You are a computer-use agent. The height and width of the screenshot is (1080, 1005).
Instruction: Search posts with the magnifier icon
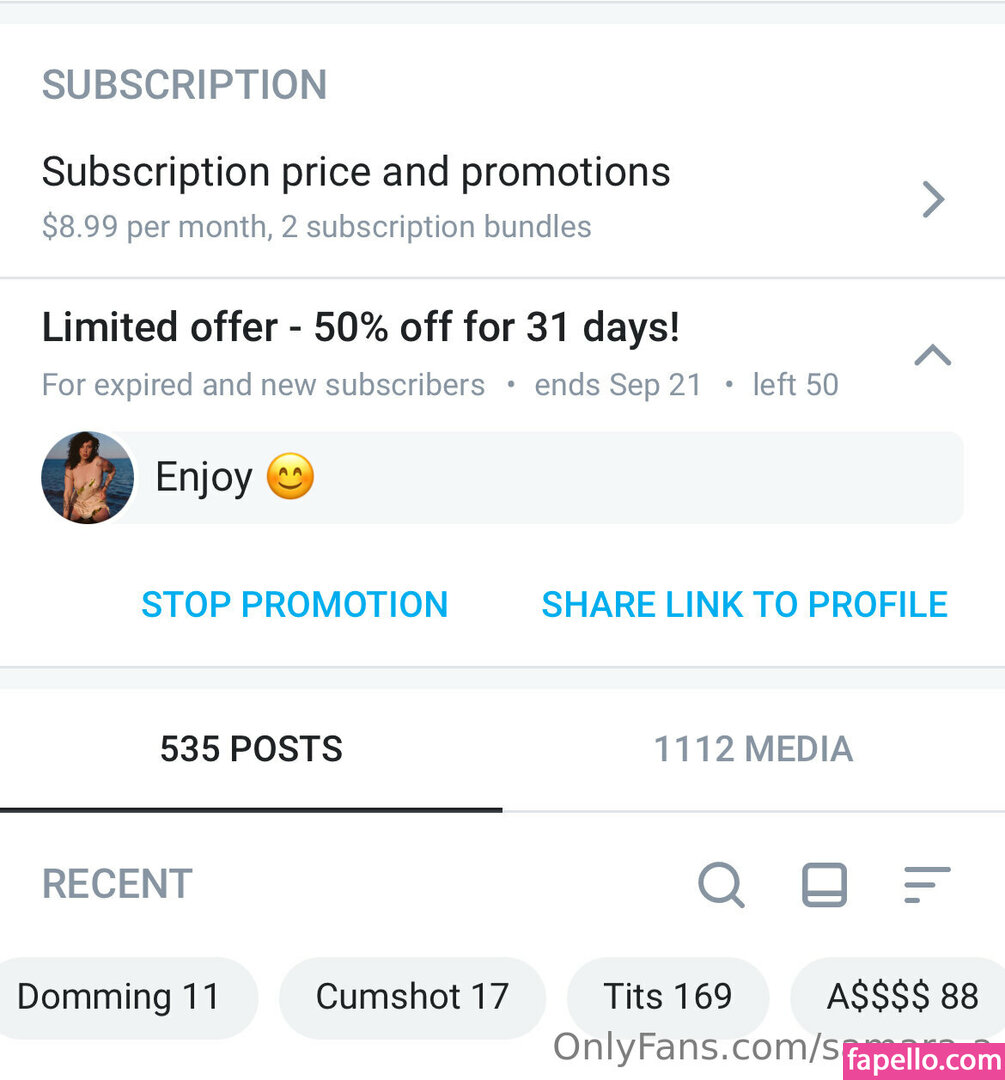(720, 885)
